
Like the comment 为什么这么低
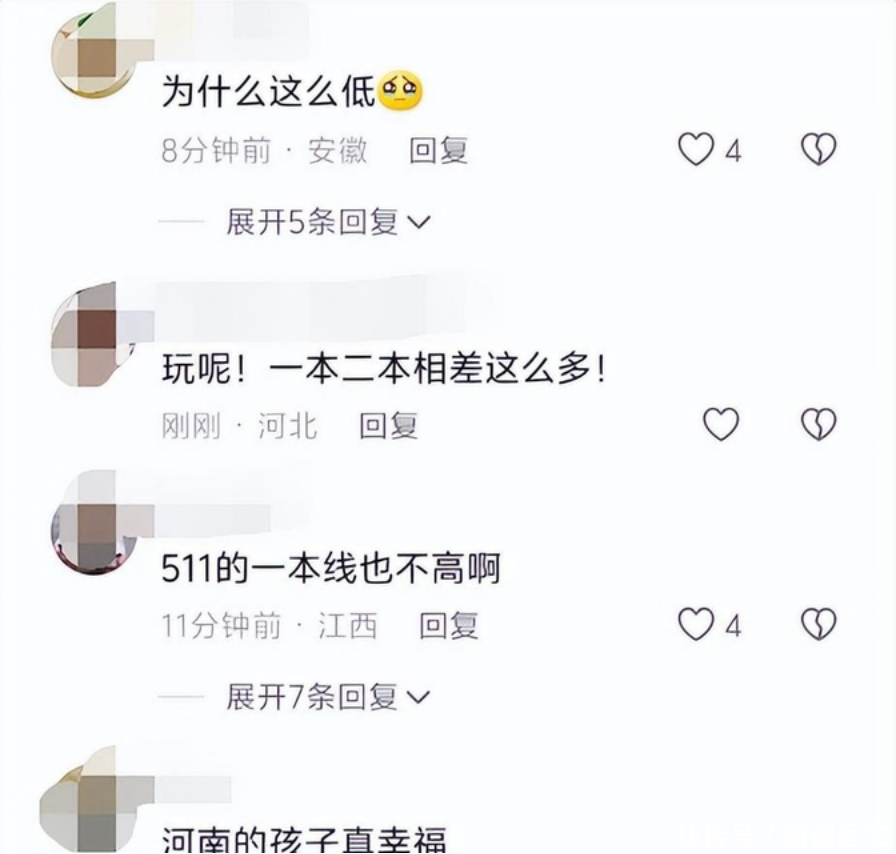point(696,150)
